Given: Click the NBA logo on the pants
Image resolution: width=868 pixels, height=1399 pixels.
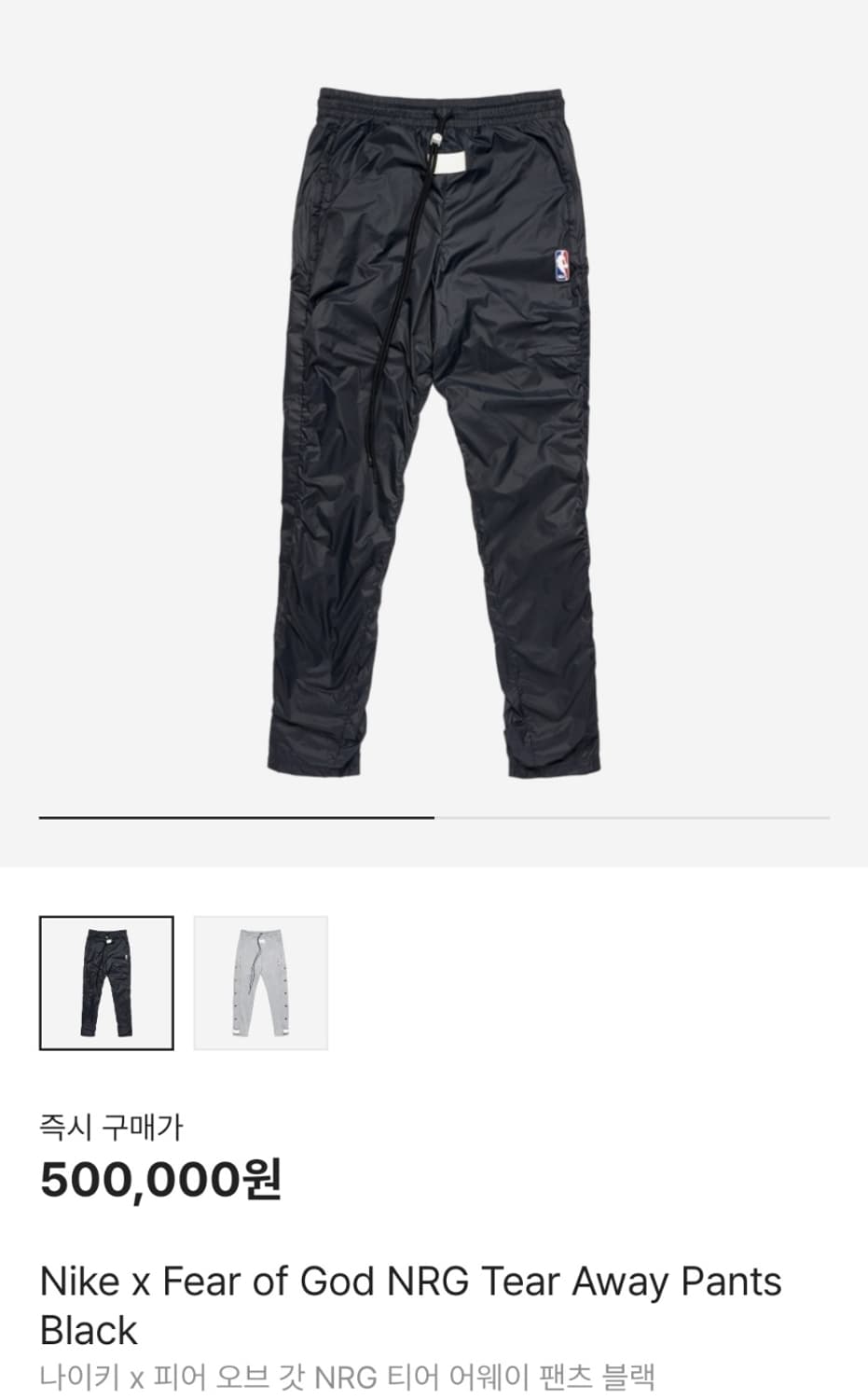Looking at the screenshot, I should pos(560,267).
